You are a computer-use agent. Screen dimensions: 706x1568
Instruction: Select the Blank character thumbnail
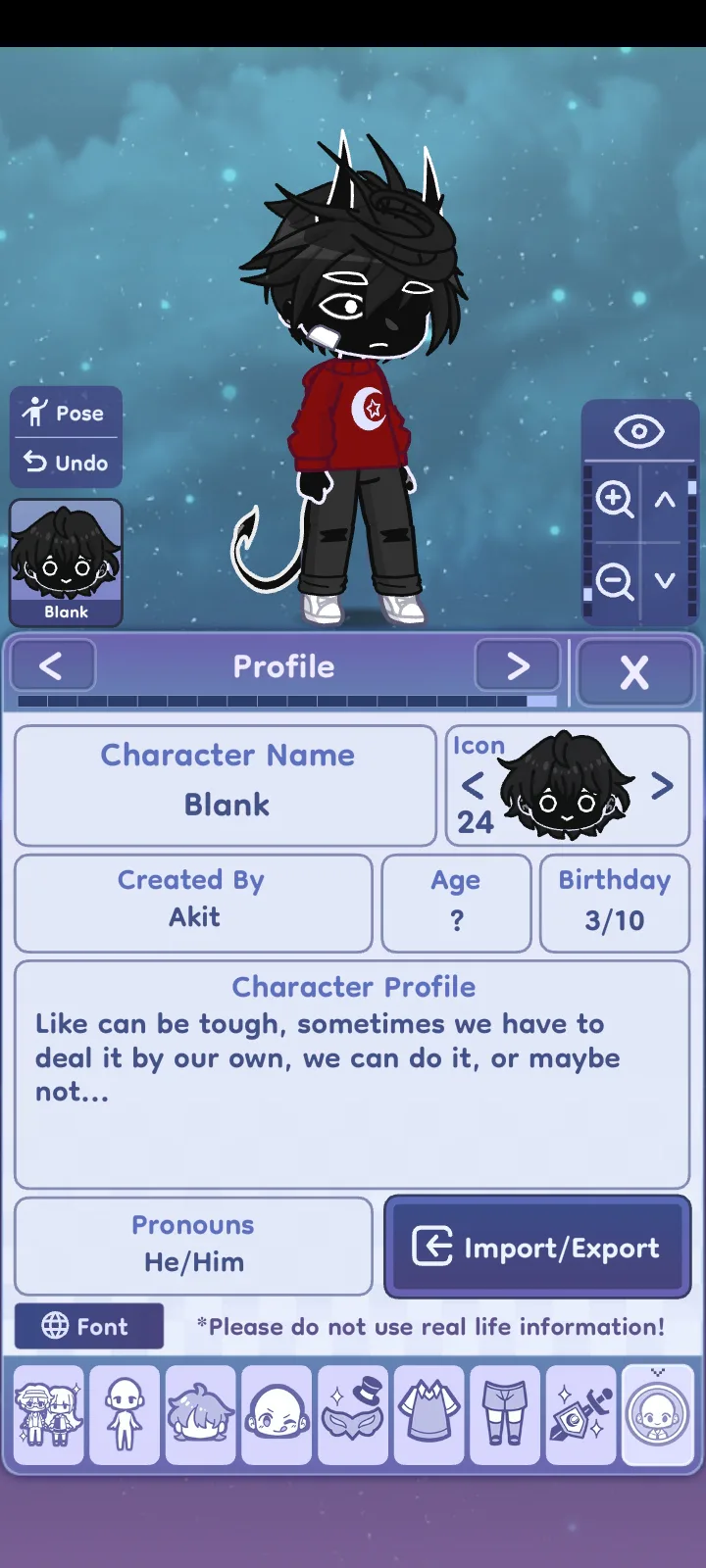click(x=66, y=563)
